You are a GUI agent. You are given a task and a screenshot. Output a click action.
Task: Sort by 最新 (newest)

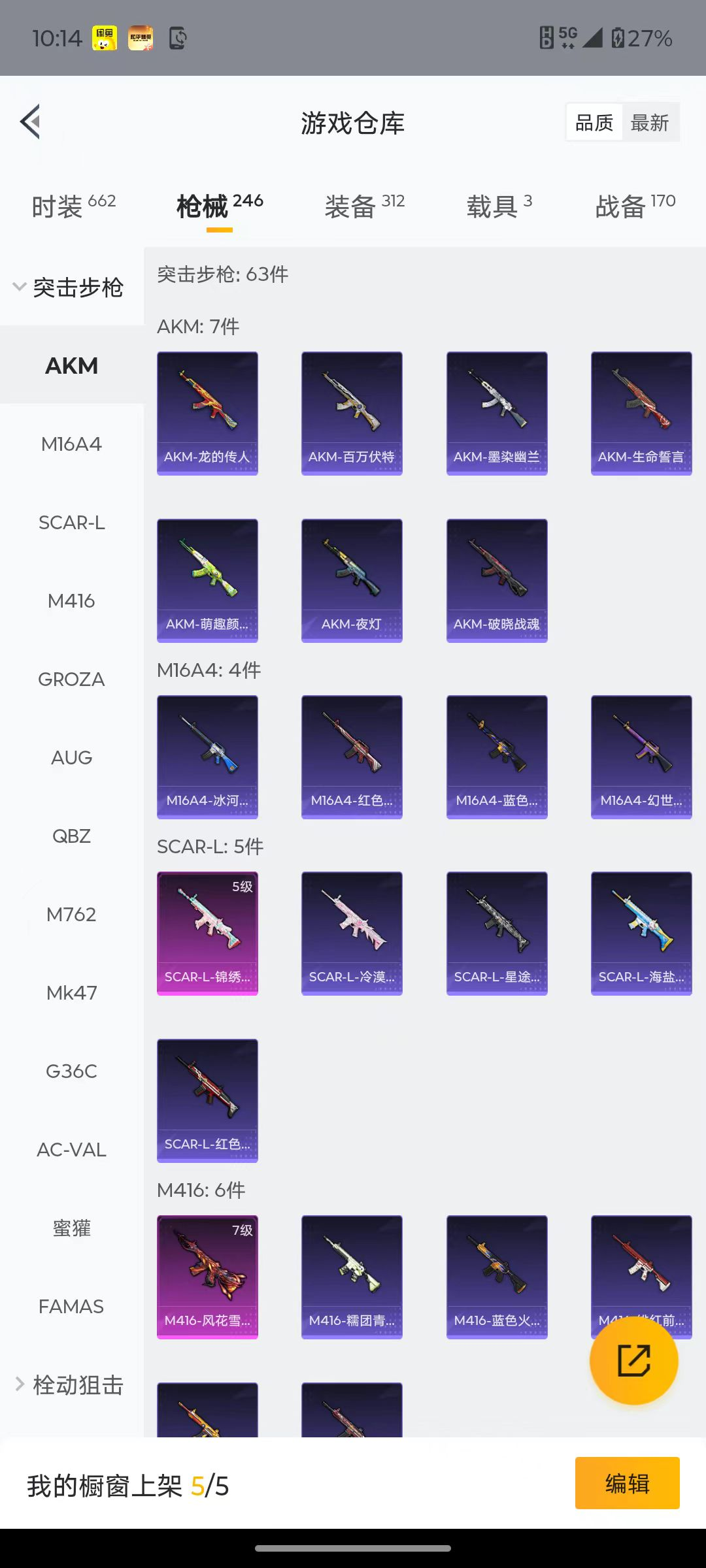(649, 122)
